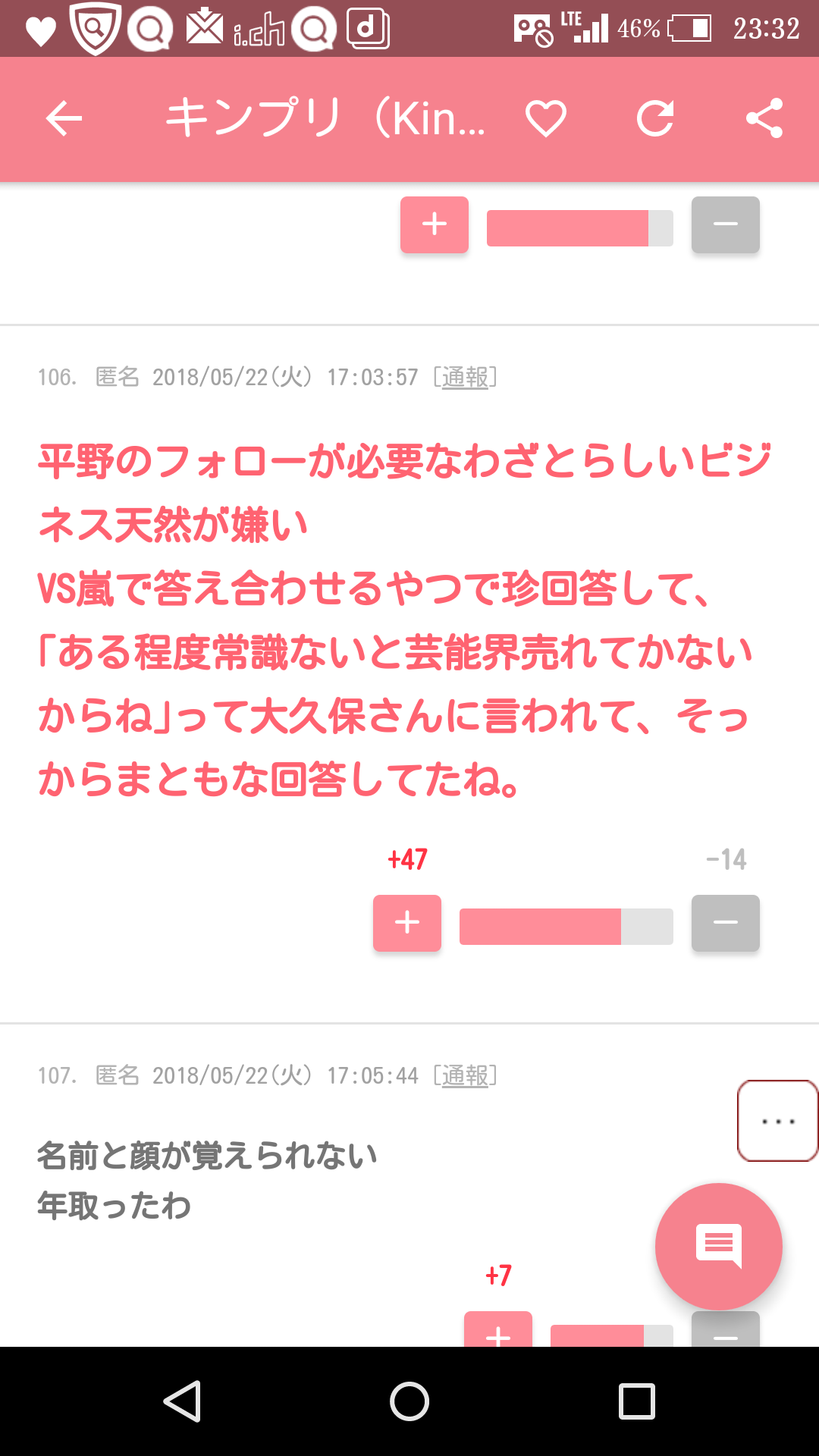Report comment 106 via 通報 link
This screenshot has height=1456, width=819.
point(465,377)
